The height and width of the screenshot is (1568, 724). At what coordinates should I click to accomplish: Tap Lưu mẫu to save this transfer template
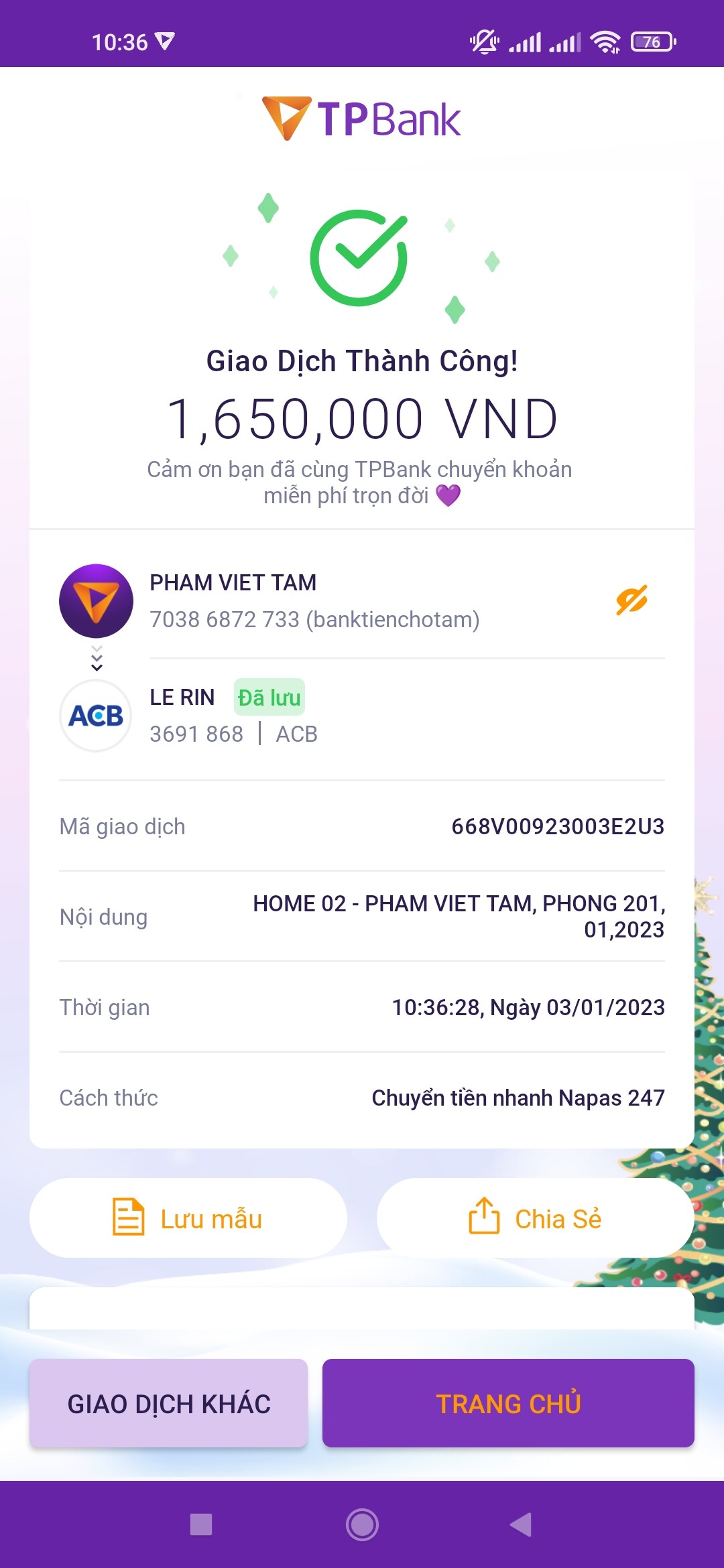188,1218
